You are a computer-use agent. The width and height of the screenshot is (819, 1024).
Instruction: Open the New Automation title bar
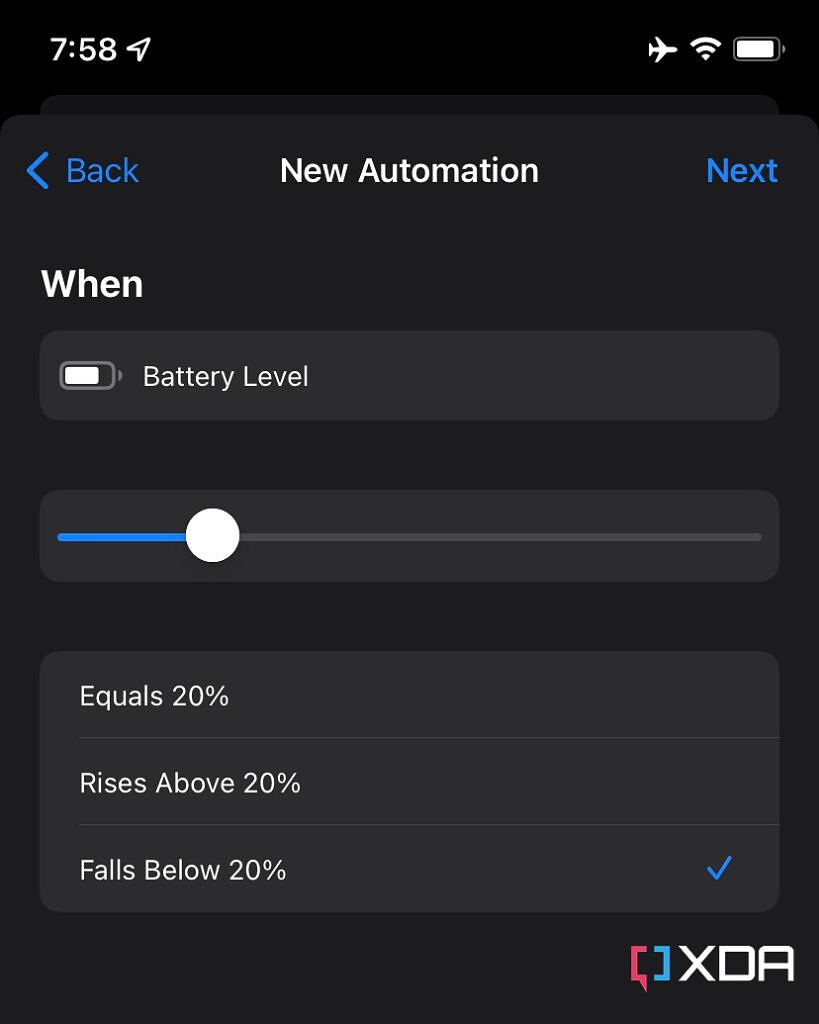pos(409,171)
